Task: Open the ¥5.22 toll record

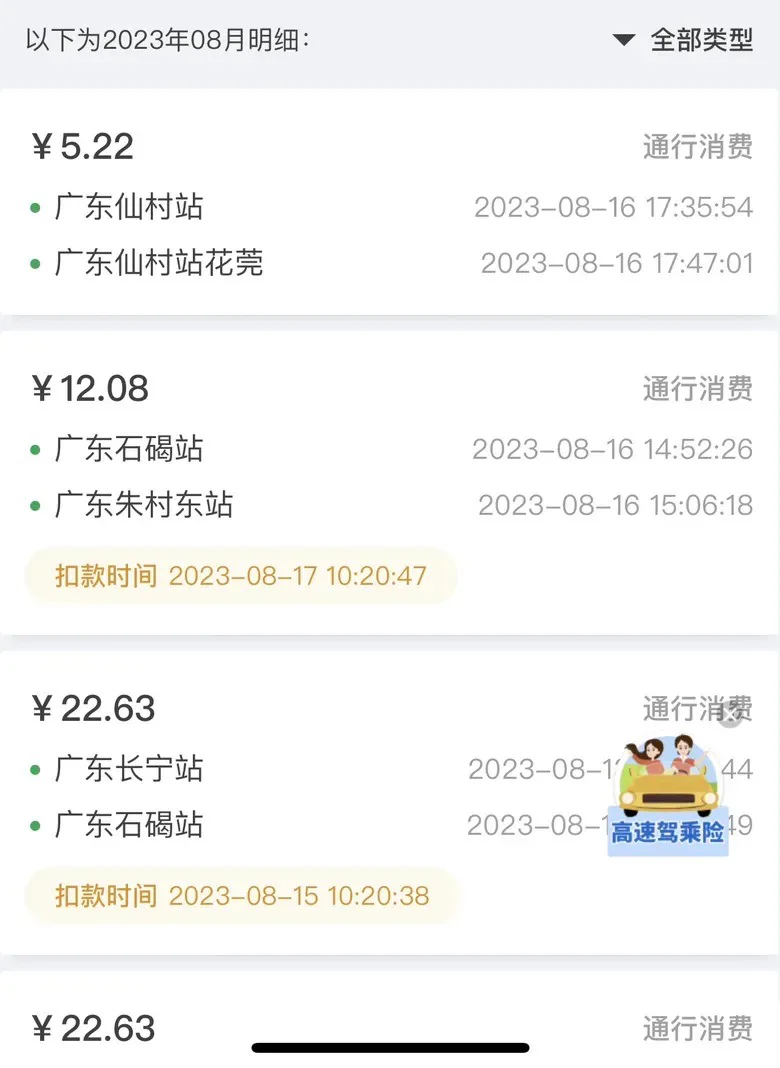Action: 390,203
